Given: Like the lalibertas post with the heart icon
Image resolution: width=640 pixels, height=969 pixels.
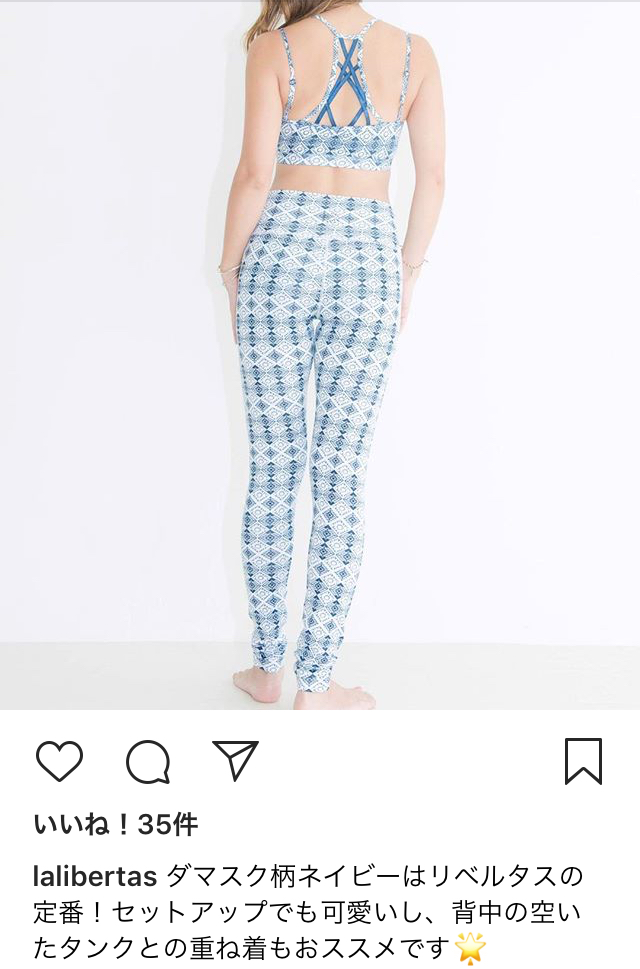Looking at the screenshot, I should tap(59, 762).
